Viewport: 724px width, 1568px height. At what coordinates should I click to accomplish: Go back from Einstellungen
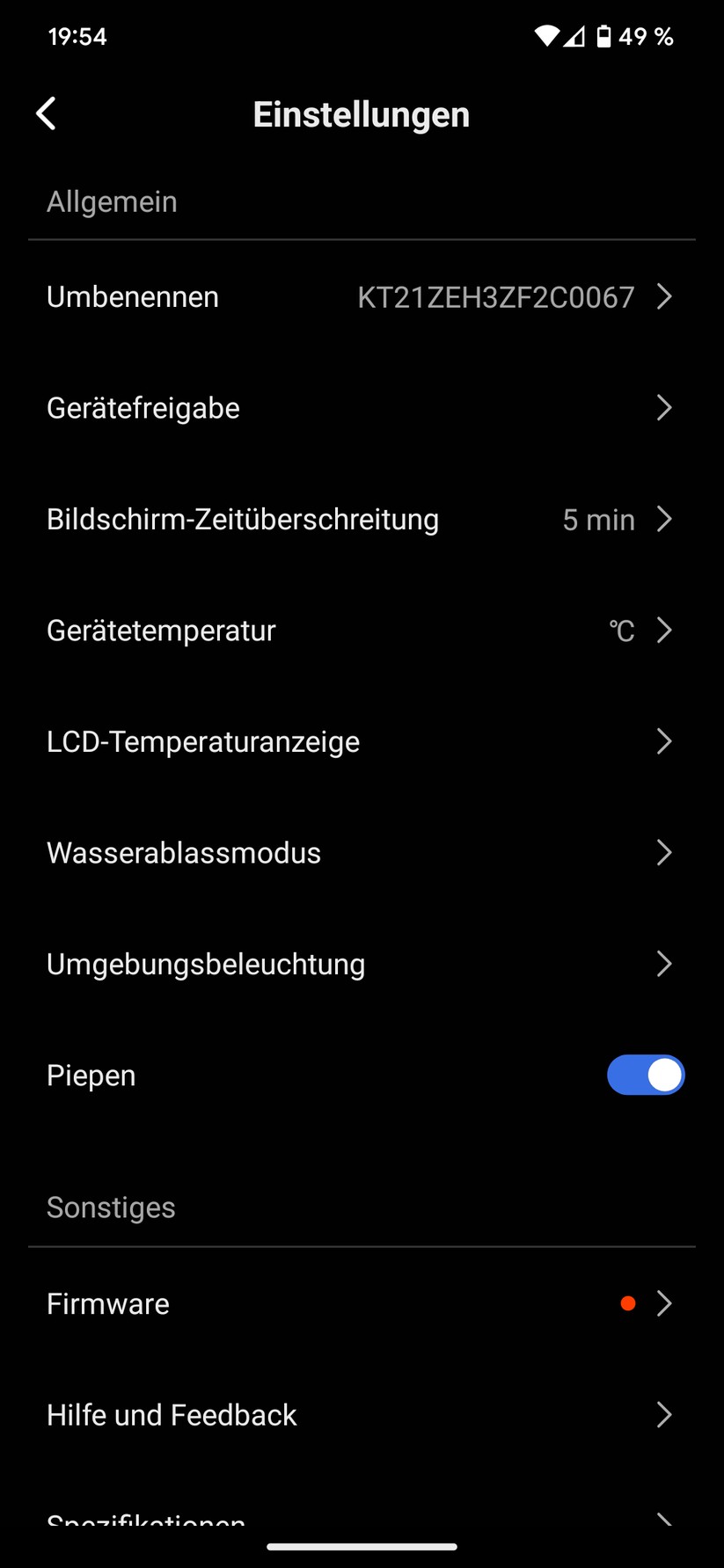pyautogui.click(x=46, y=113)
